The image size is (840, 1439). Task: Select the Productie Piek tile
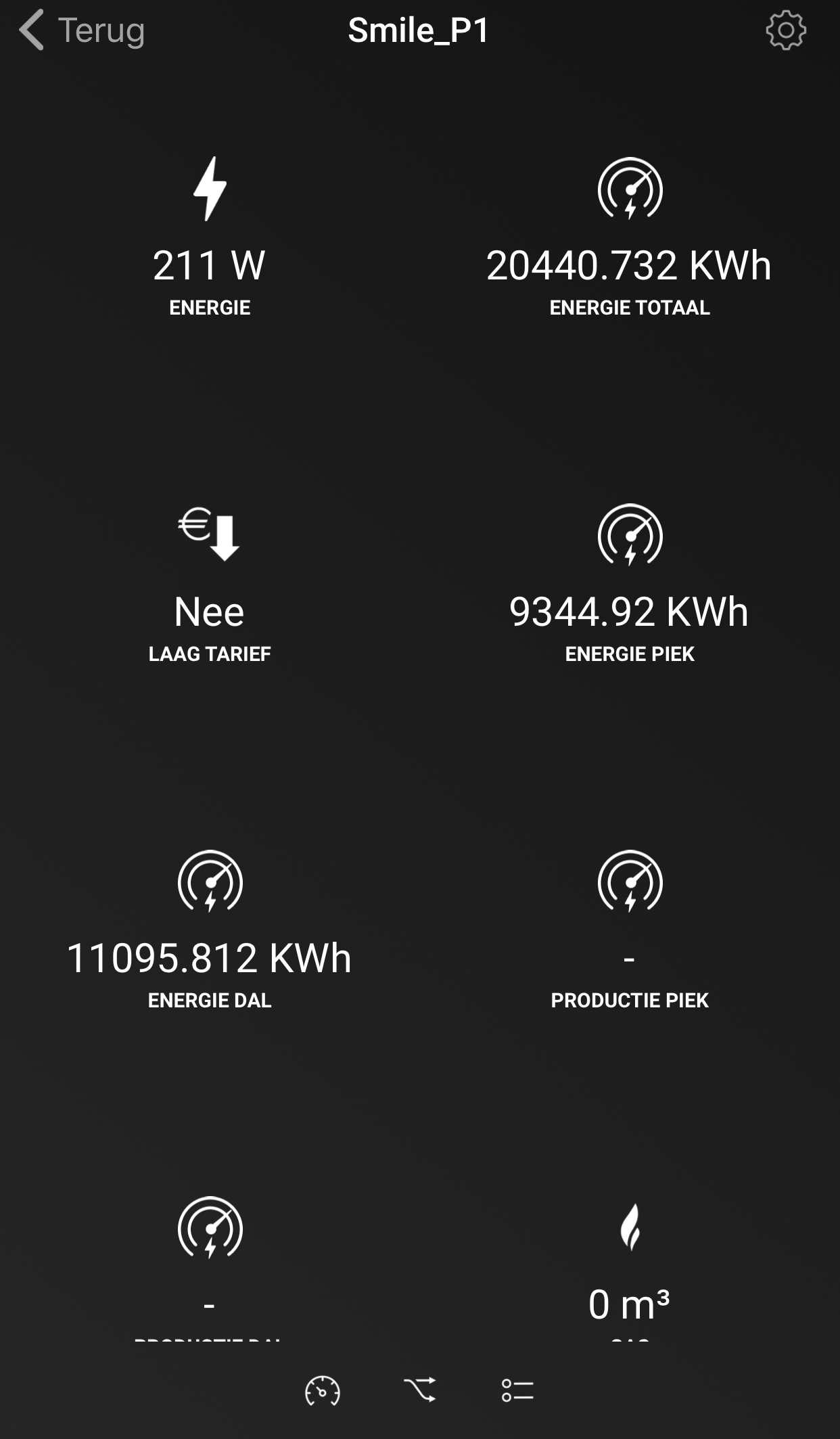[x=629, y=930]
